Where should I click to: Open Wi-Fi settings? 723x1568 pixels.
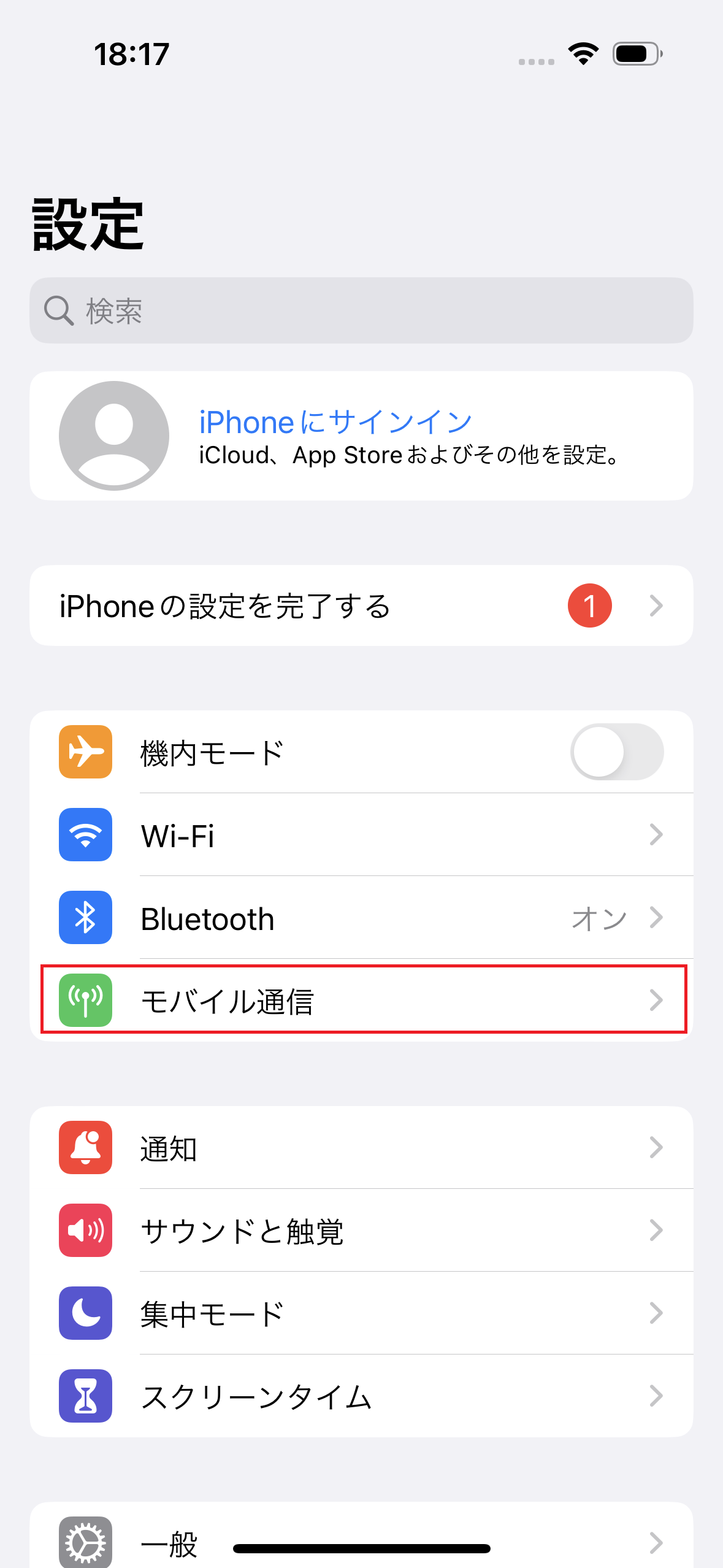[361, 835]
